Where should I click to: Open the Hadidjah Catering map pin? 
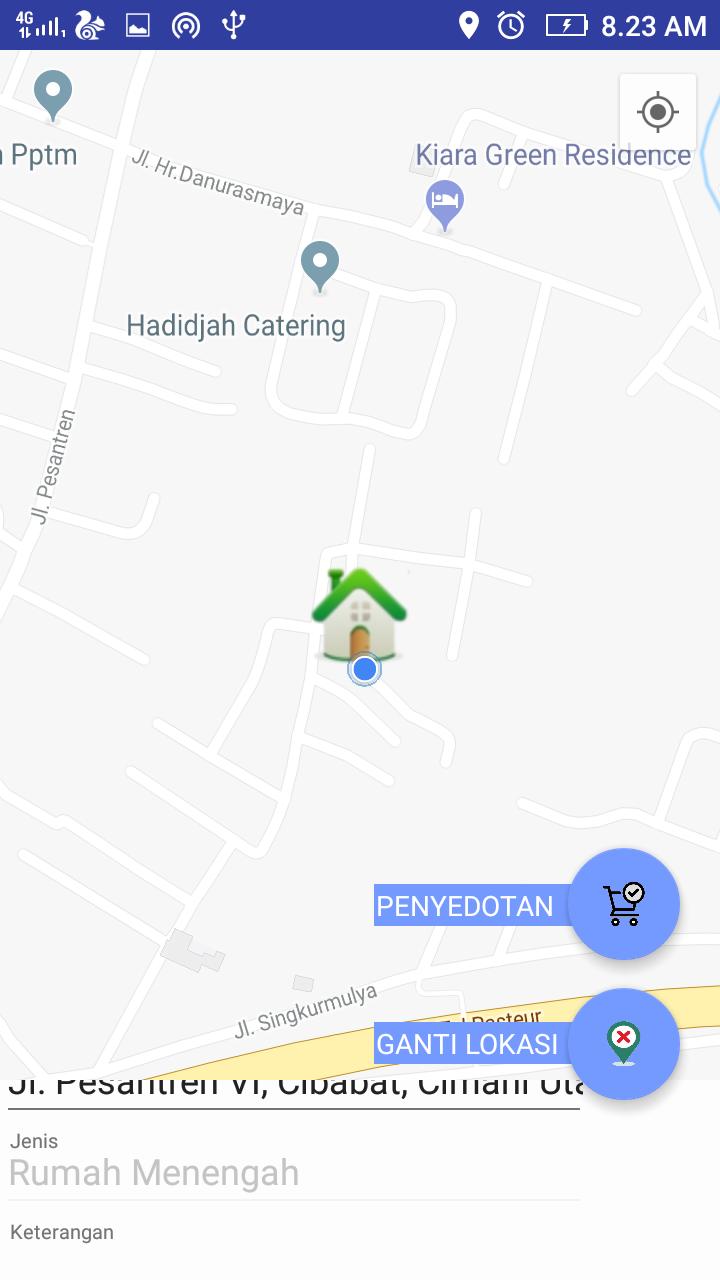point(320,266)
